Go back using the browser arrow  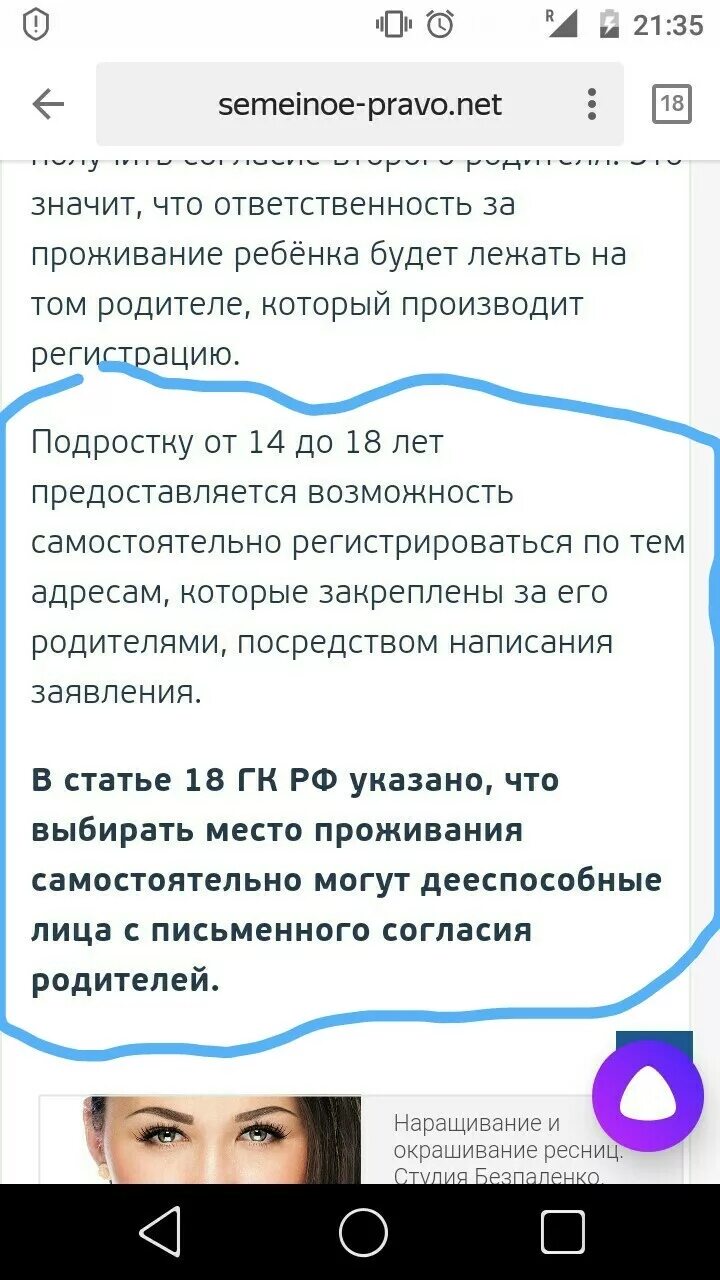(x=48, y=104)
